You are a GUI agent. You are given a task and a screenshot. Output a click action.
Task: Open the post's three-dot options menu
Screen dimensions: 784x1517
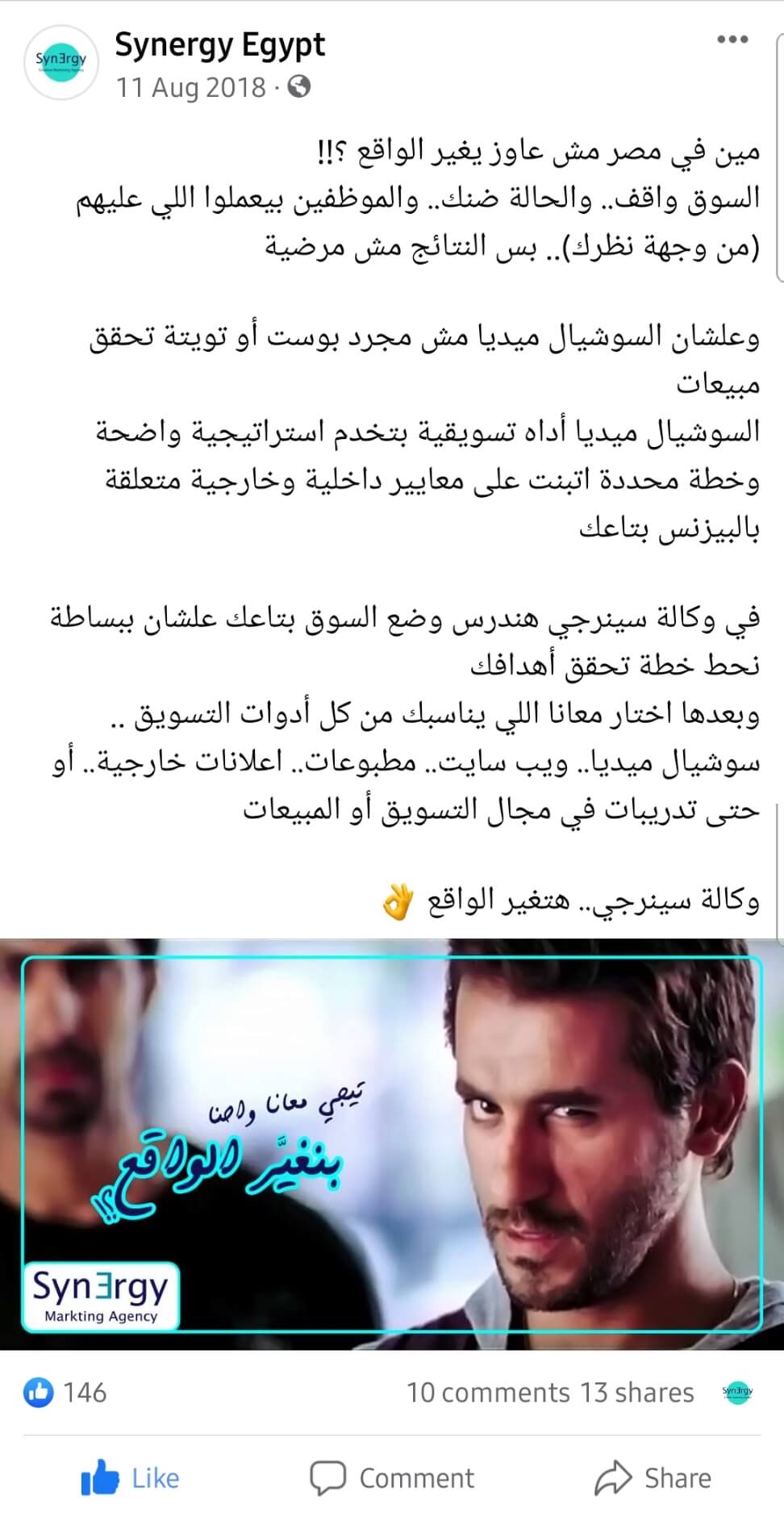(x=732, y=40)
